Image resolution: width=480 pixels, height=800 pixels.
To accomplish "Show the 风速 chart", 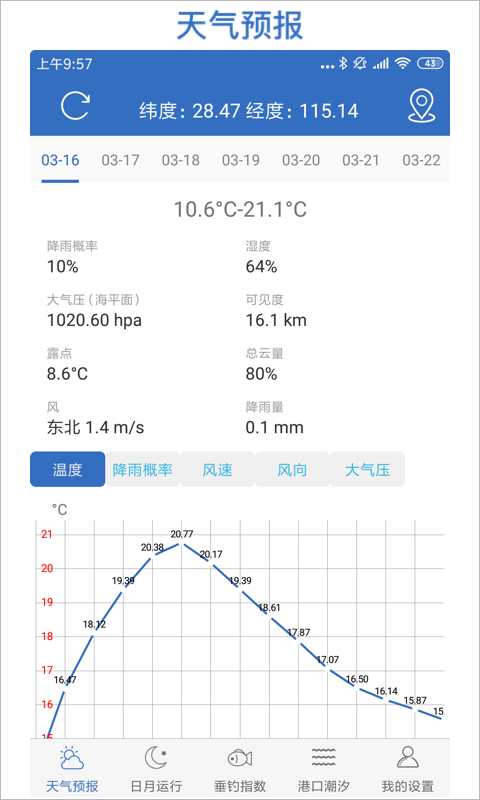I will [x=217, y=469].
